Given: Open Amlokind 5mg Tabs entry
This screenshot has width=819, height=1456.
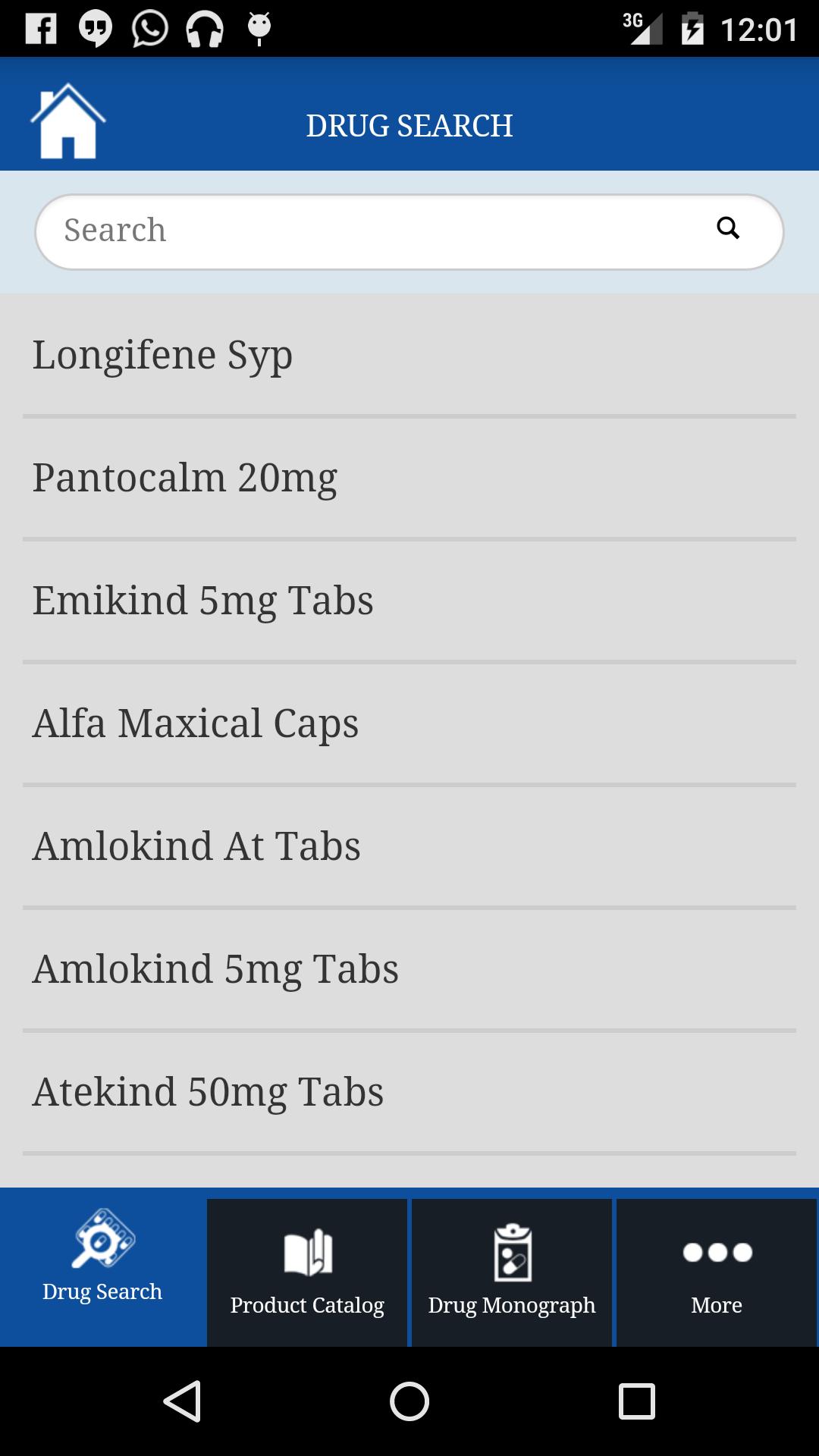Looking at the screenshot, I should coord(409,969).
